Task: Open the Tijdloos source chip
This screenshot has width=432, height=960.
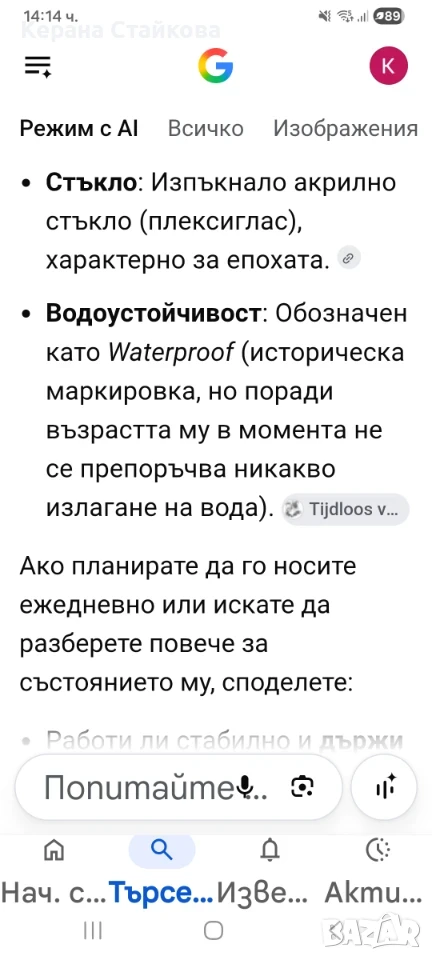Action: pos(346,509)
